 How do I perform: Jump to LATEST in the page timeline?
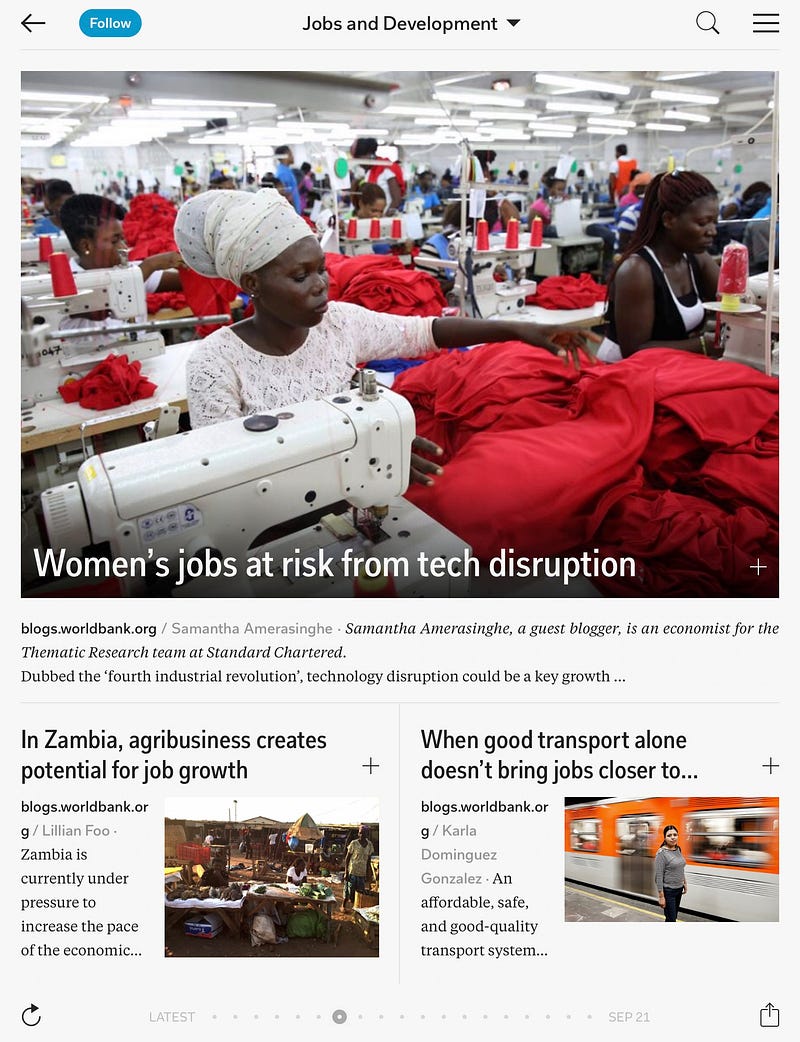[172, 1017]
